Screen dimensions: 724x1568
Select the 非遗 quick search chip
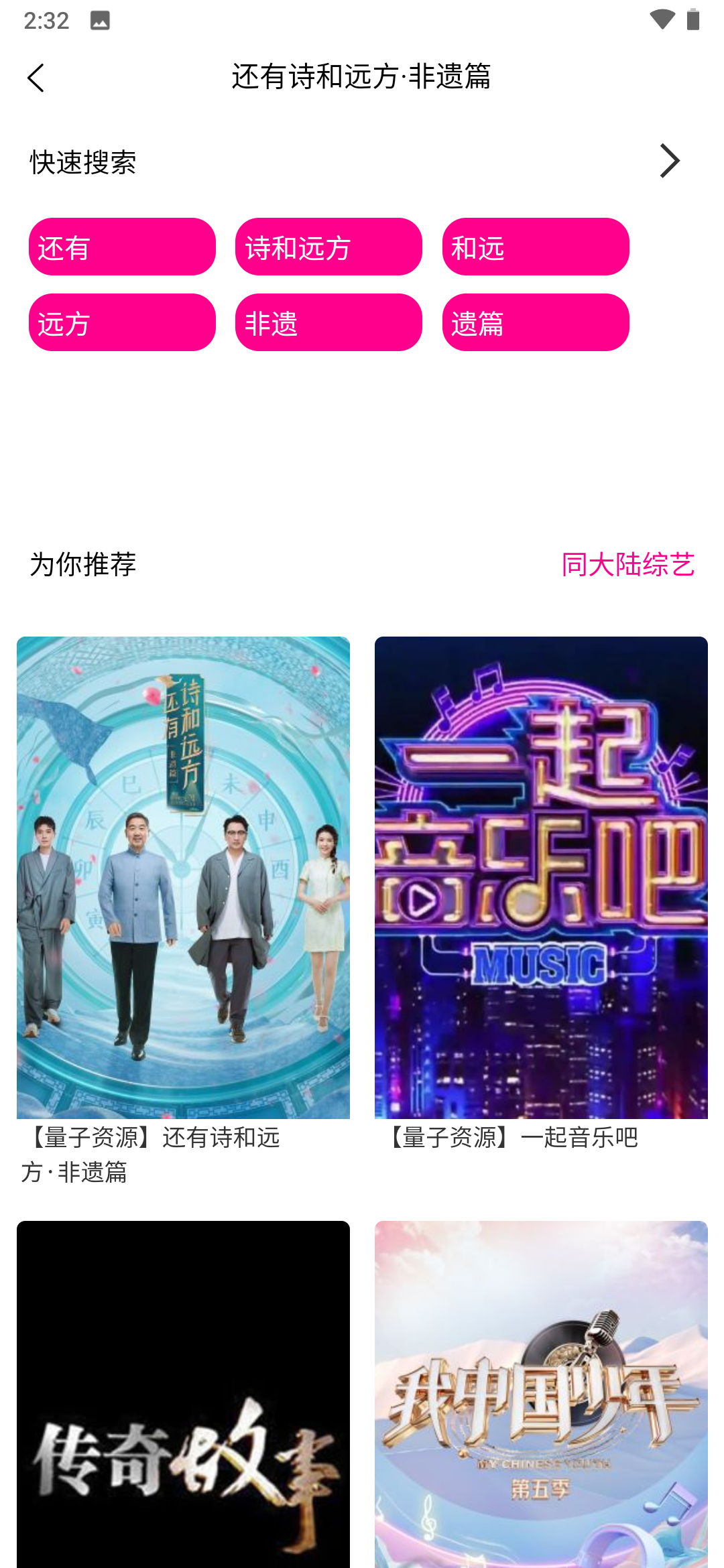(328, 322)
